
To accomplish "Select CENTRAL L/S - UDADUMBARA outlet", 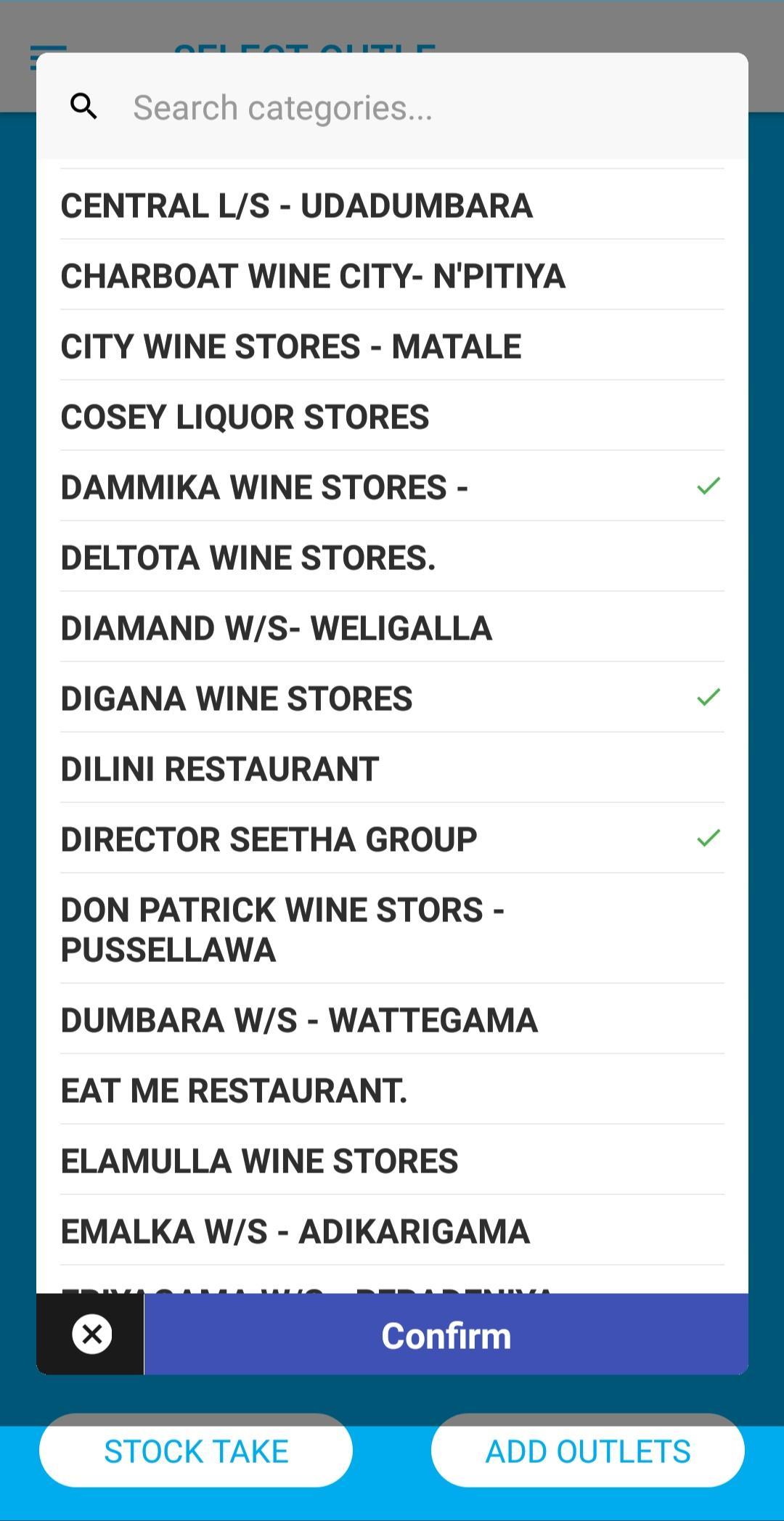I will pyautogui.click(x=392, y=205).
